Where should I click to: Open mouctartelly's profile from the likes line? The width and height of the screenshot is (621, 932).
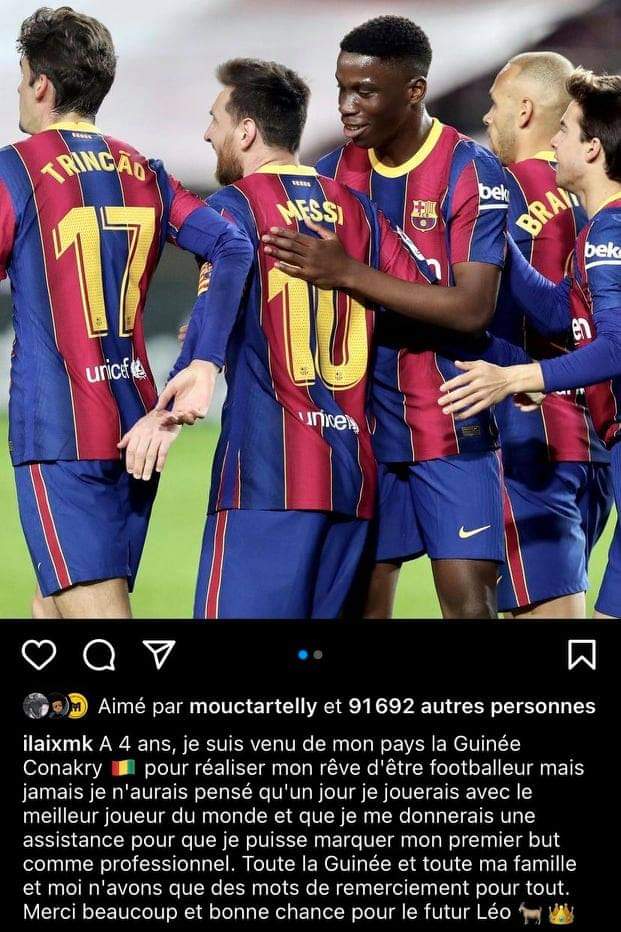click(253, 706)
